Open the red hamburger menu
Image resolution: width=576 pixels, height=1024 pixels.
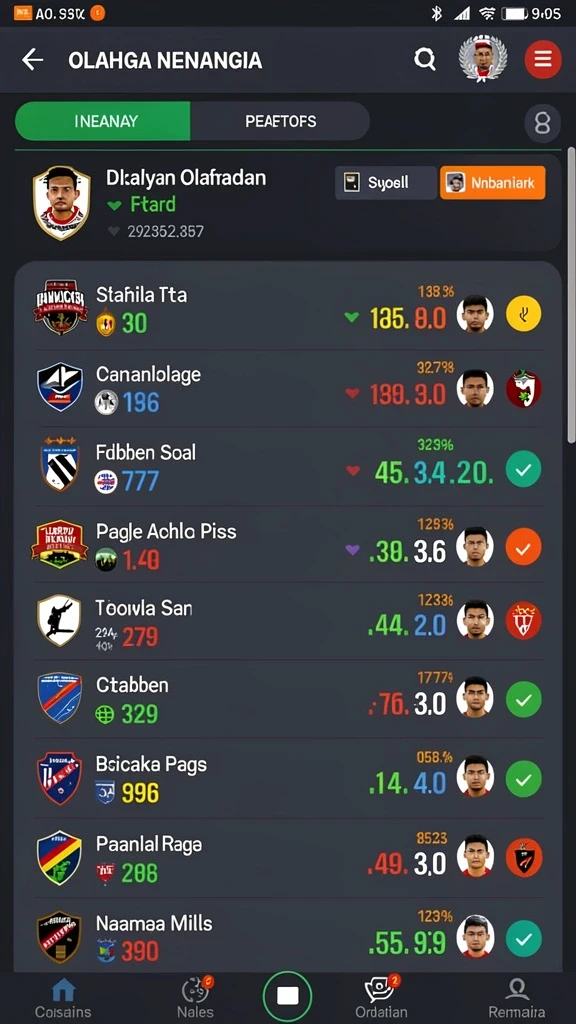tap(543, 59)
